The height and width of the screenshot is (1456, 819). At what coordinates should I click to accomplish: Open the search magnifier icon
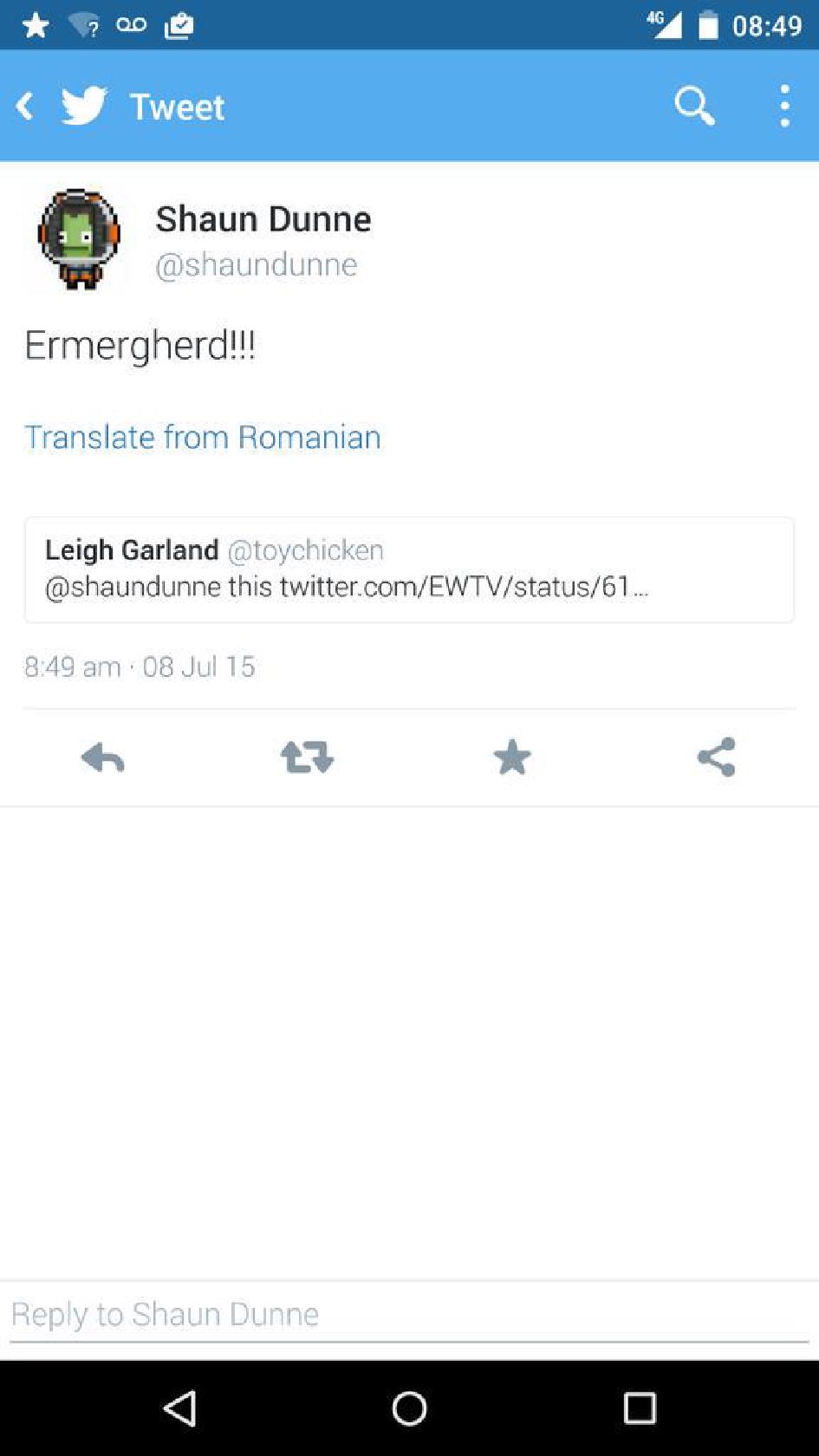(x=694, y=107)
